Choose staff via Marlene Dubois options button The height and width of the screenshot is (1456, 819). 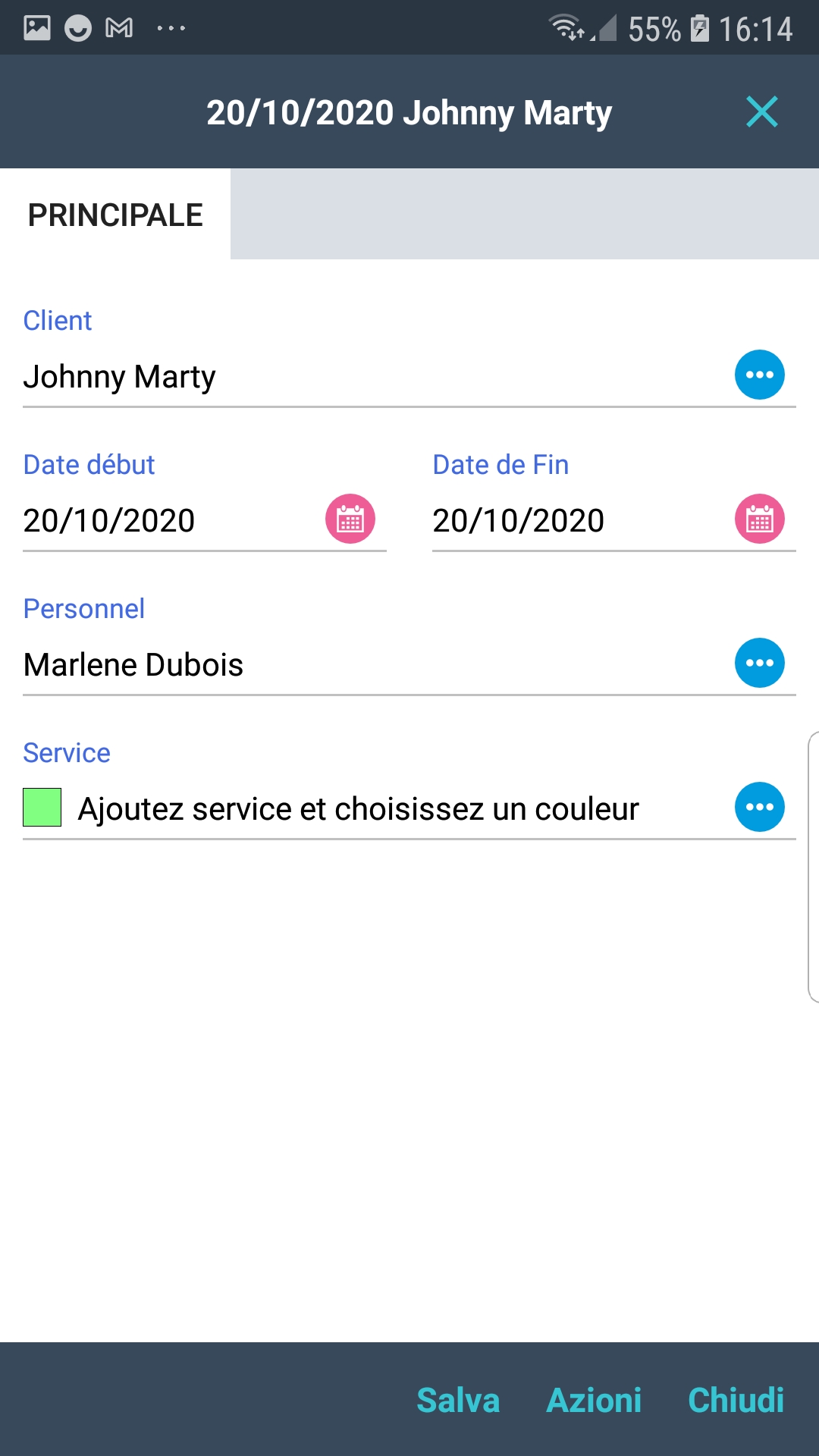[759, 663]
